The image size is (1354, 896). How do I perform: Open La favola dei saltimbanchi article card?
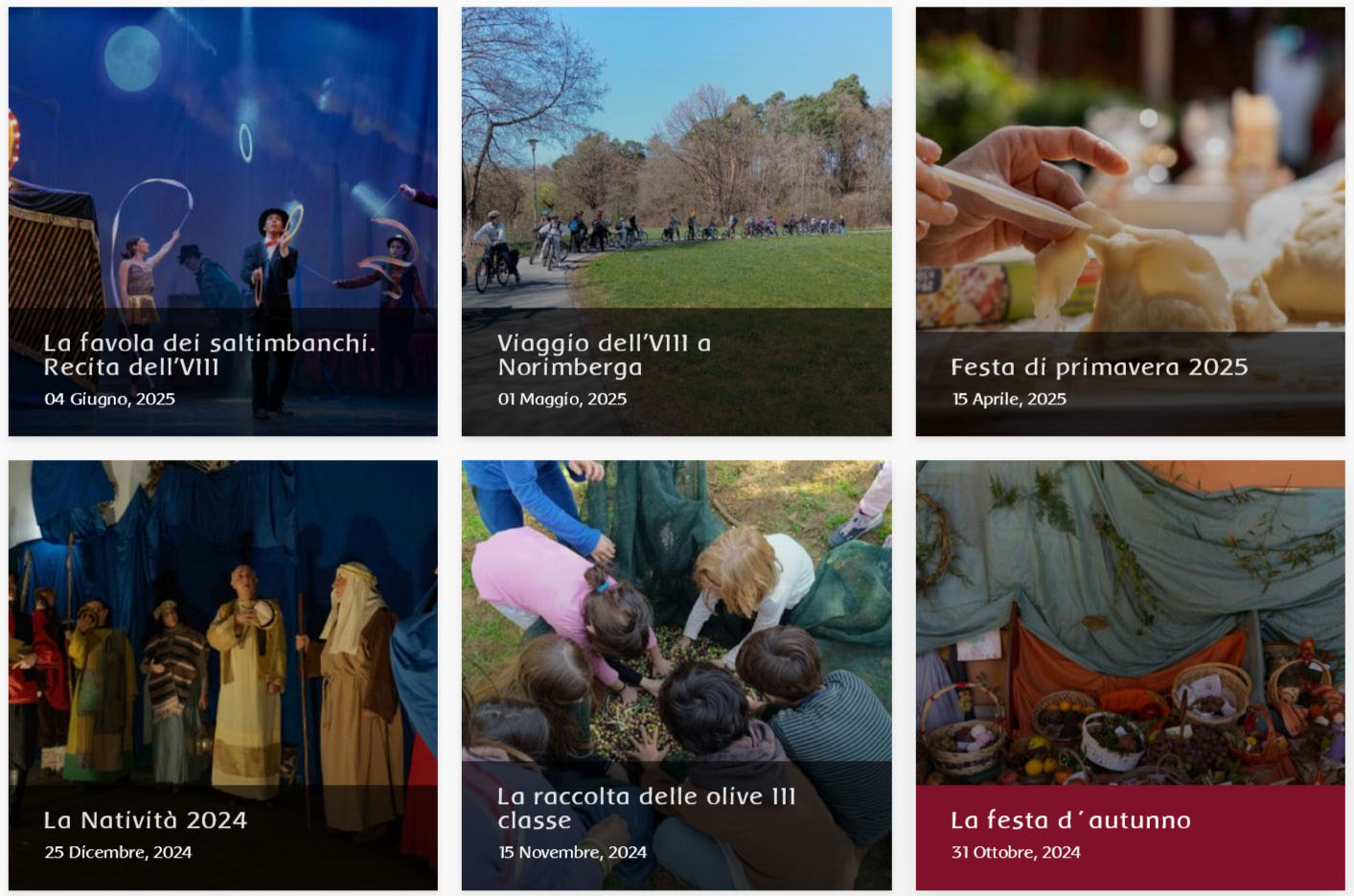(x=209, y=355)
